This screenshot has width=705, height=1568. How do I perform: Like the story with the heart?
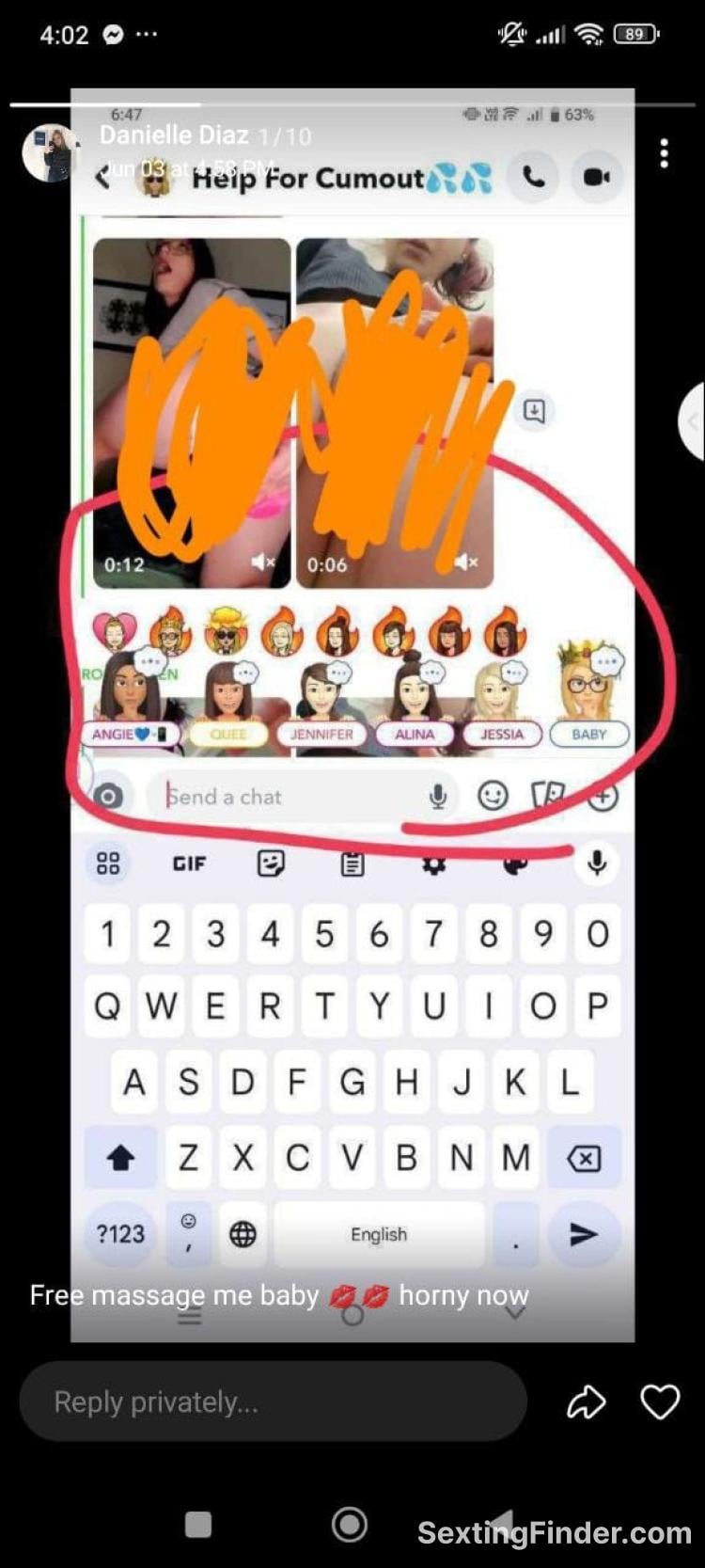click(x=660, y=1402)
